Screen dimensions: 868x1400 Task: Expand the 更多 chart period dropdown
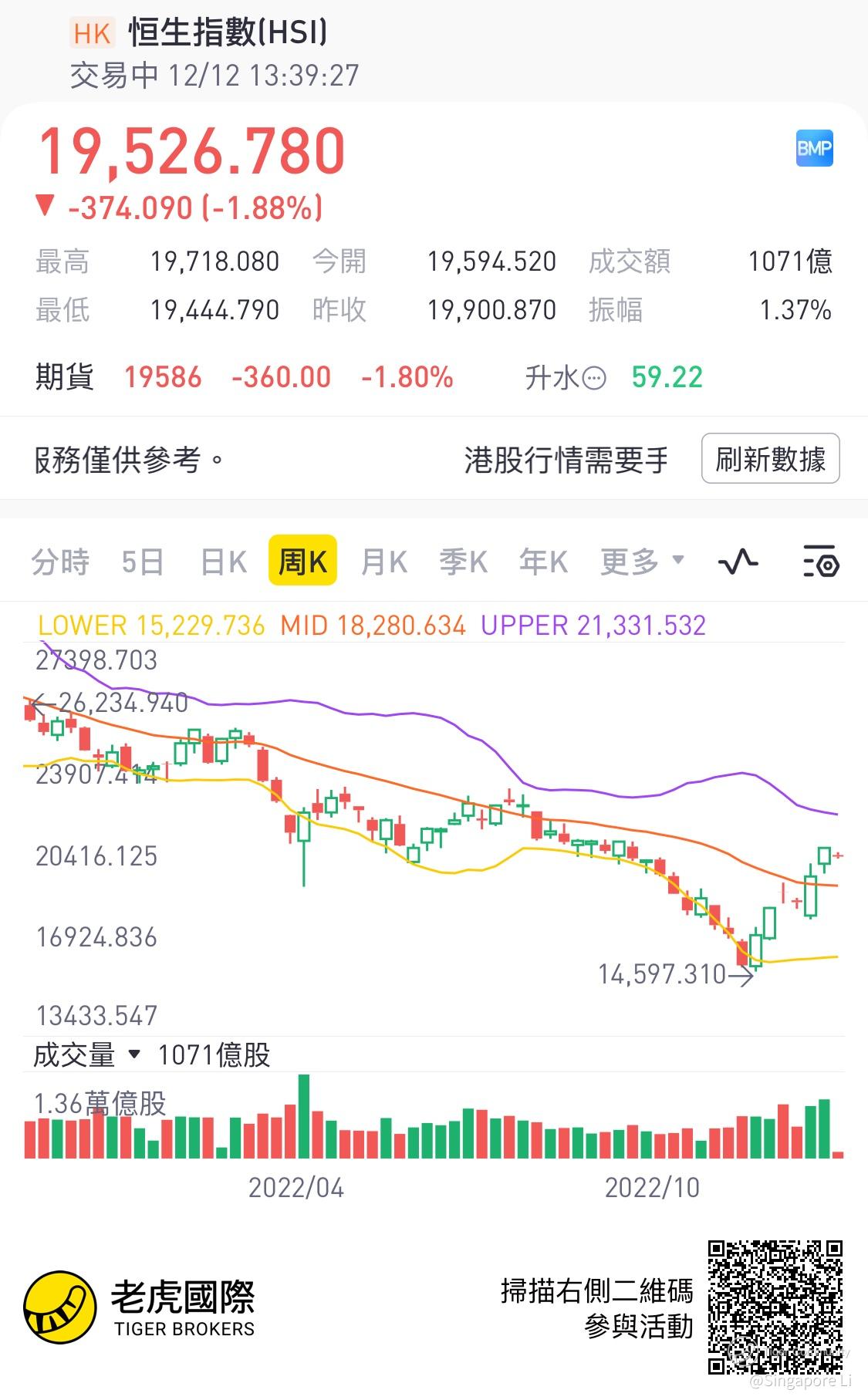pos(642,561)
